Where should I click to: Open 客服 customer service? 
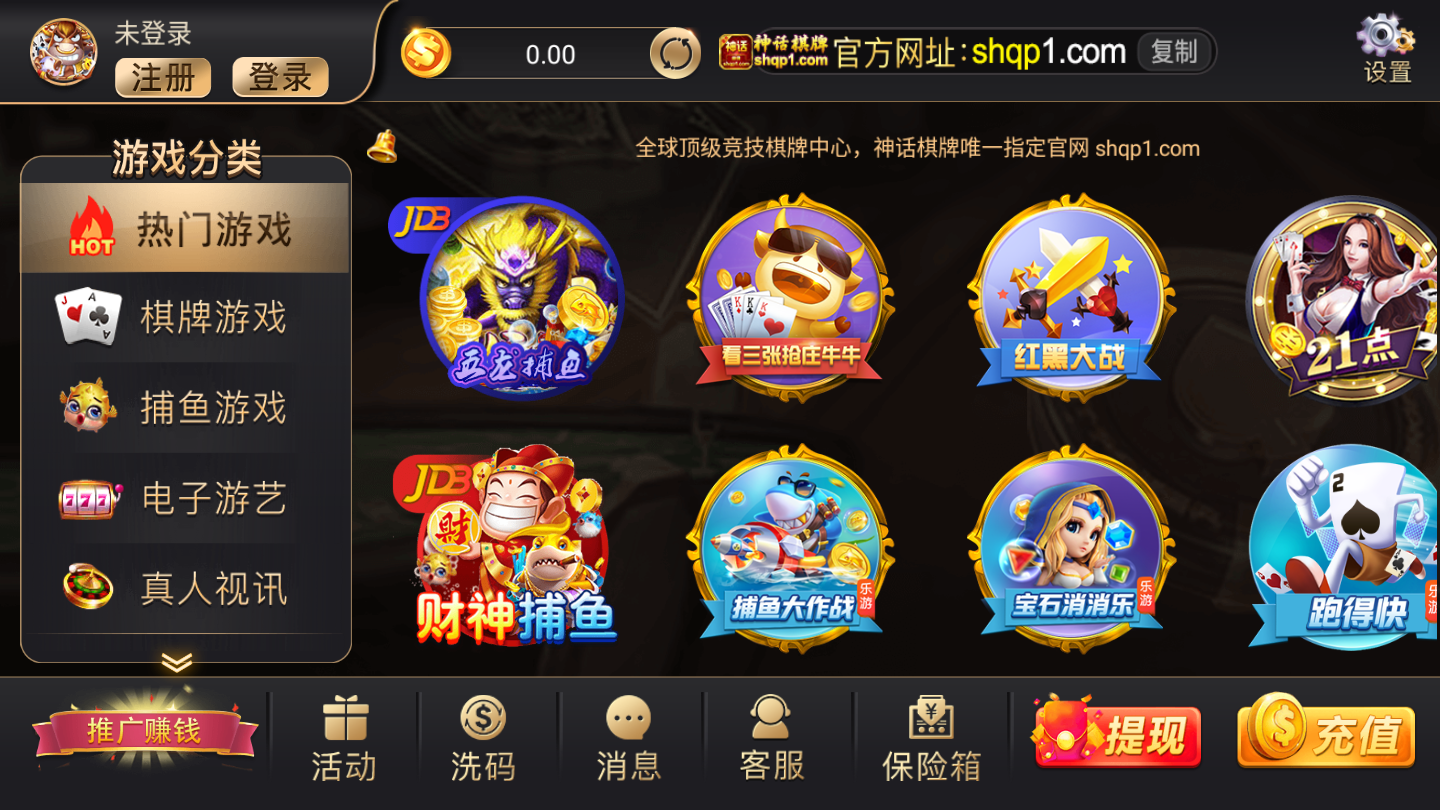point(772,740)
